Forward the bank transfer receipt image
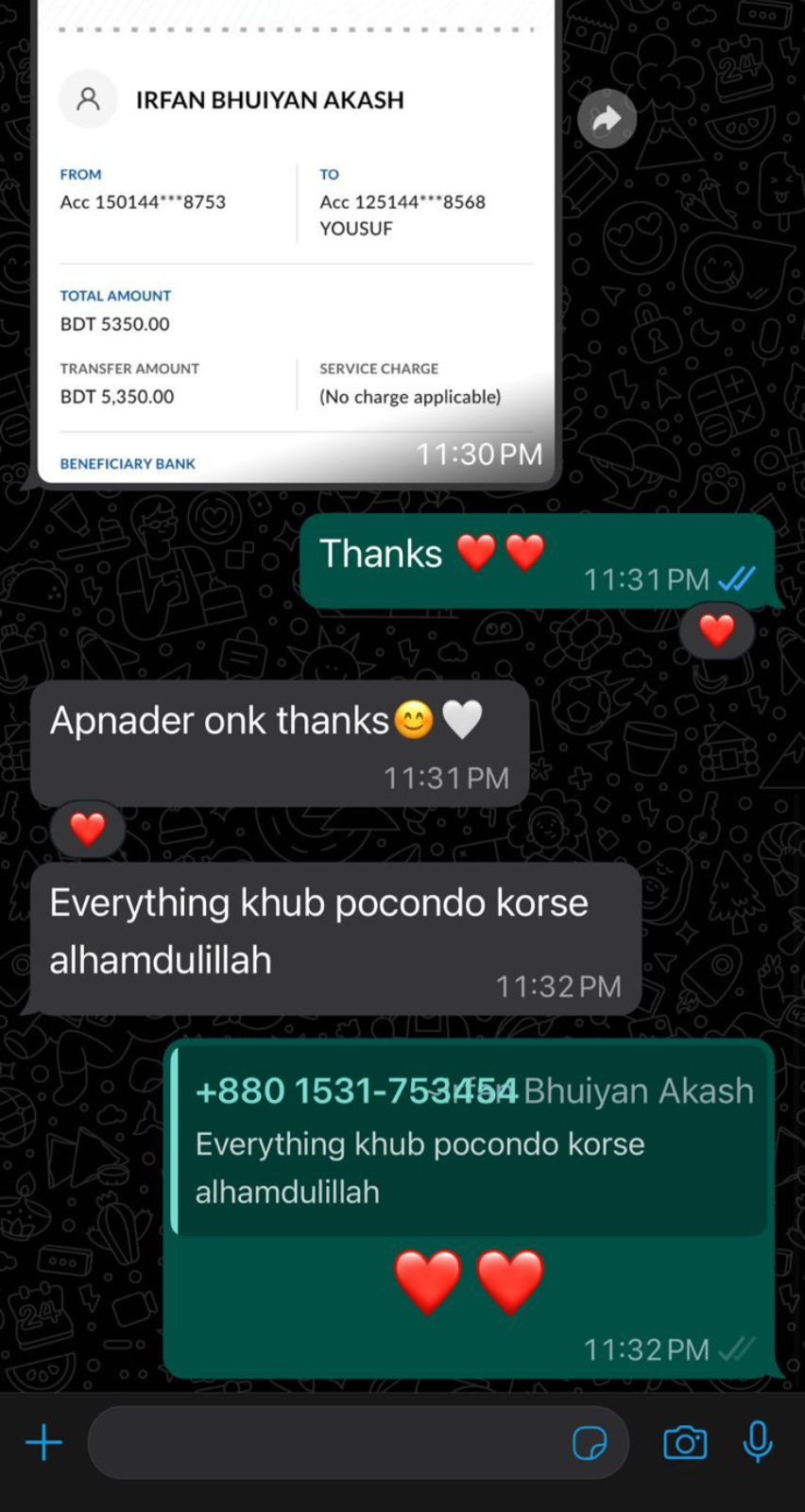 [607, 119]
